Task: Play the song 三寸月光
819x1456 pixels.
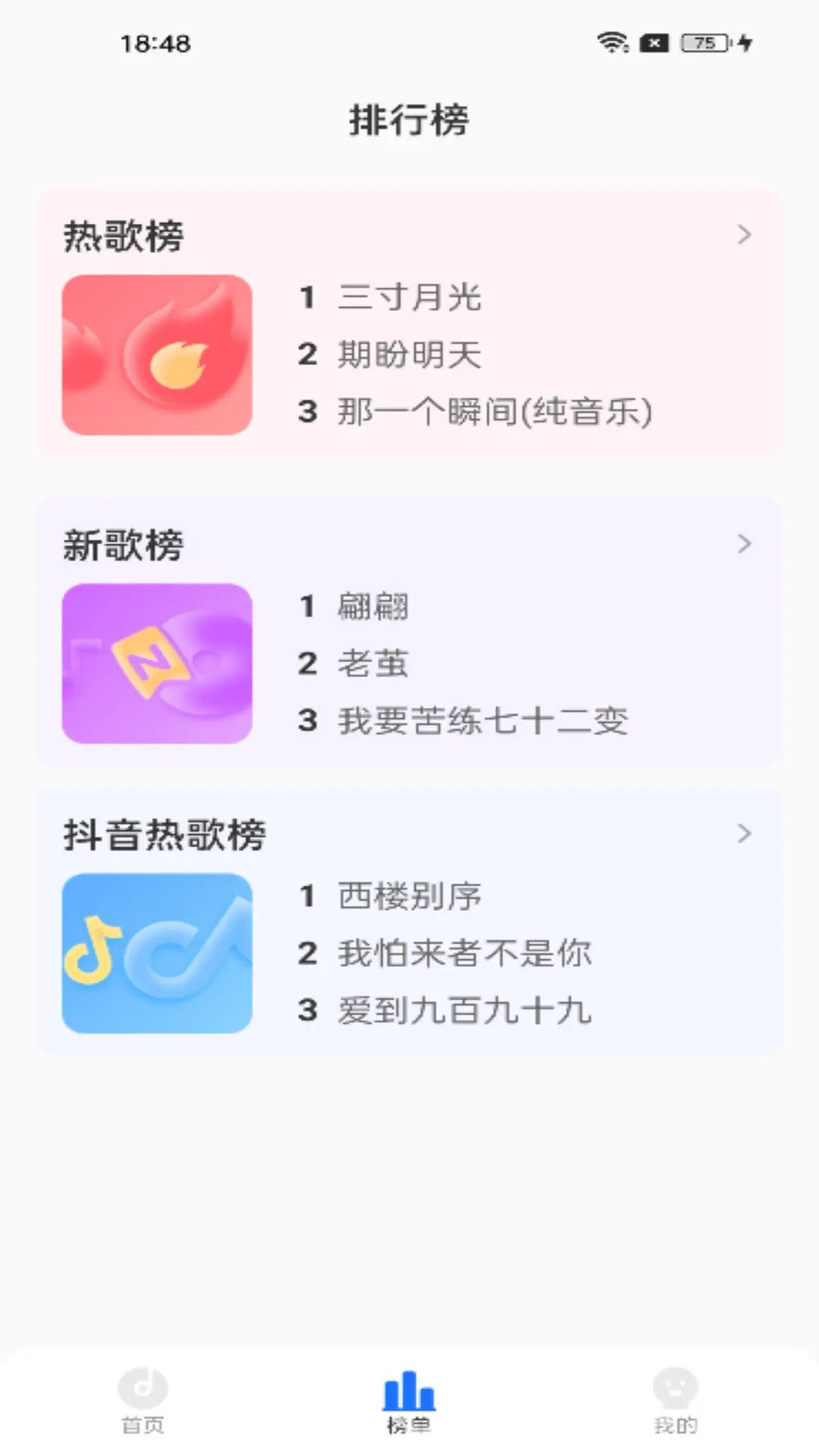Action: point(409,298)
